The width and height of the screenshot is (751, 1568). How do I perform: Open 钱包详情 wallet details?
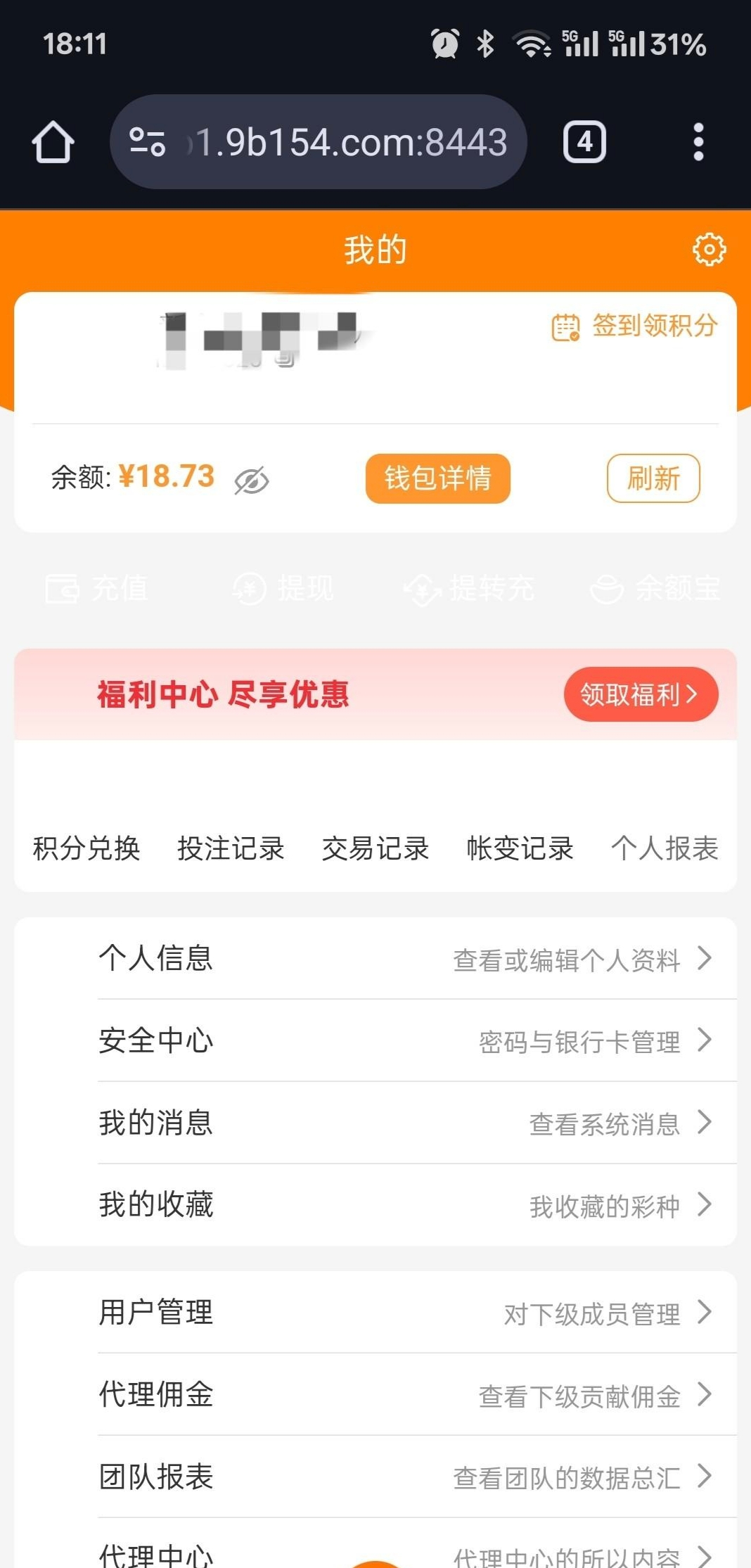pyautogui.click(x=437, y=478)
